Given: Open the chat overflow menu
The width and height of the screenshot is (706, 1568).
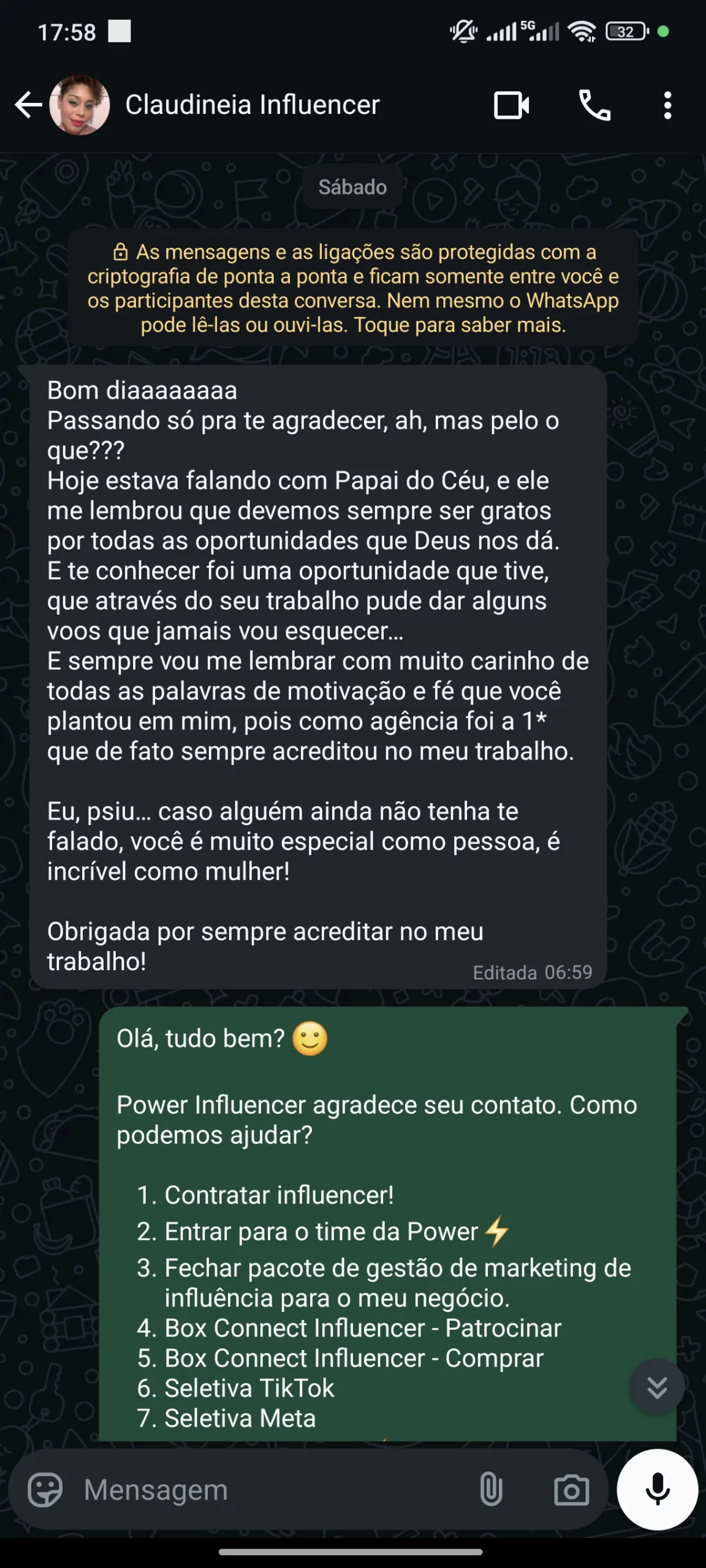Looking at the screenshot, I should 667,105.
